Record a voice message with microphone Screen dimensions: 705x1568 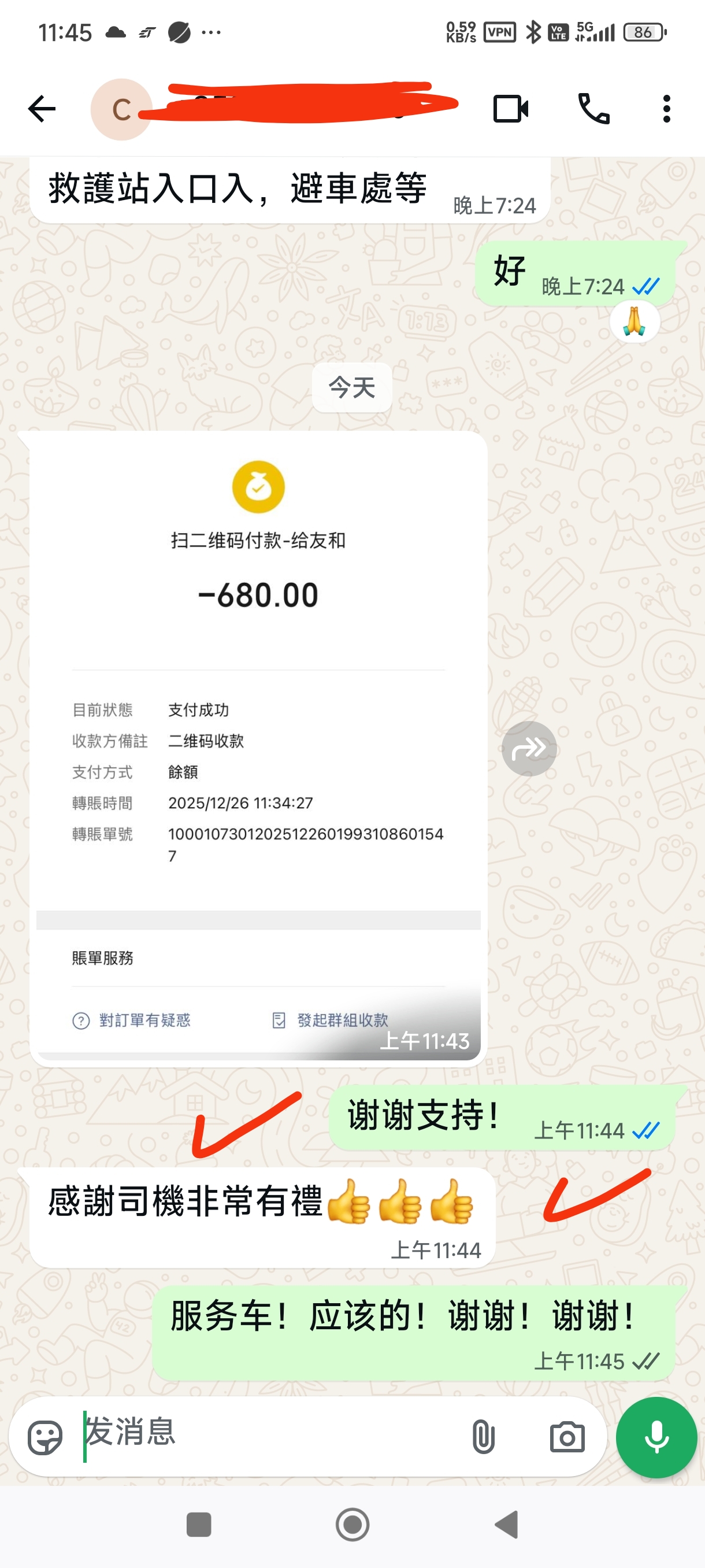coord(656,1437)
